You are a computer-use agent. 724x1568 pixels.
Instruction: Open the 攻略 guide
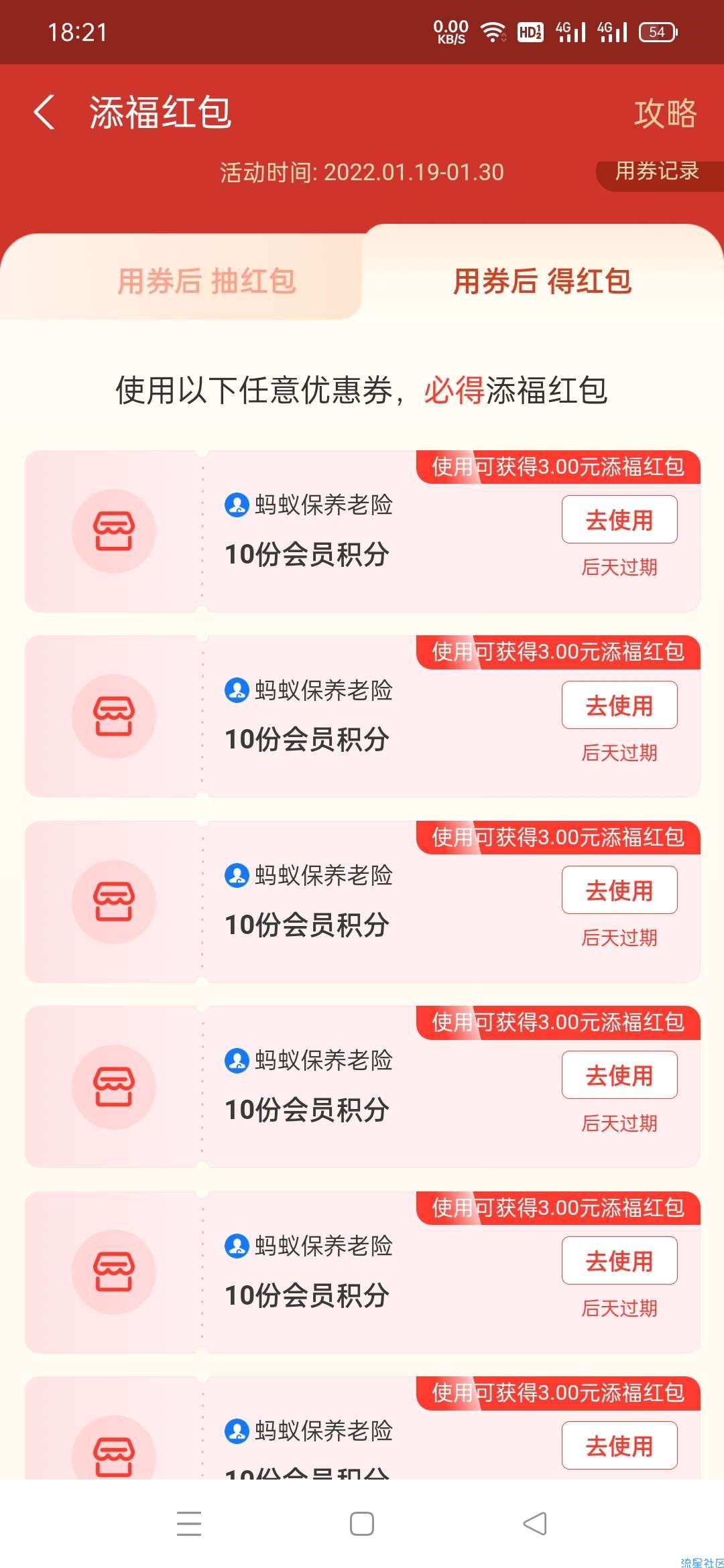coord(665,113)
